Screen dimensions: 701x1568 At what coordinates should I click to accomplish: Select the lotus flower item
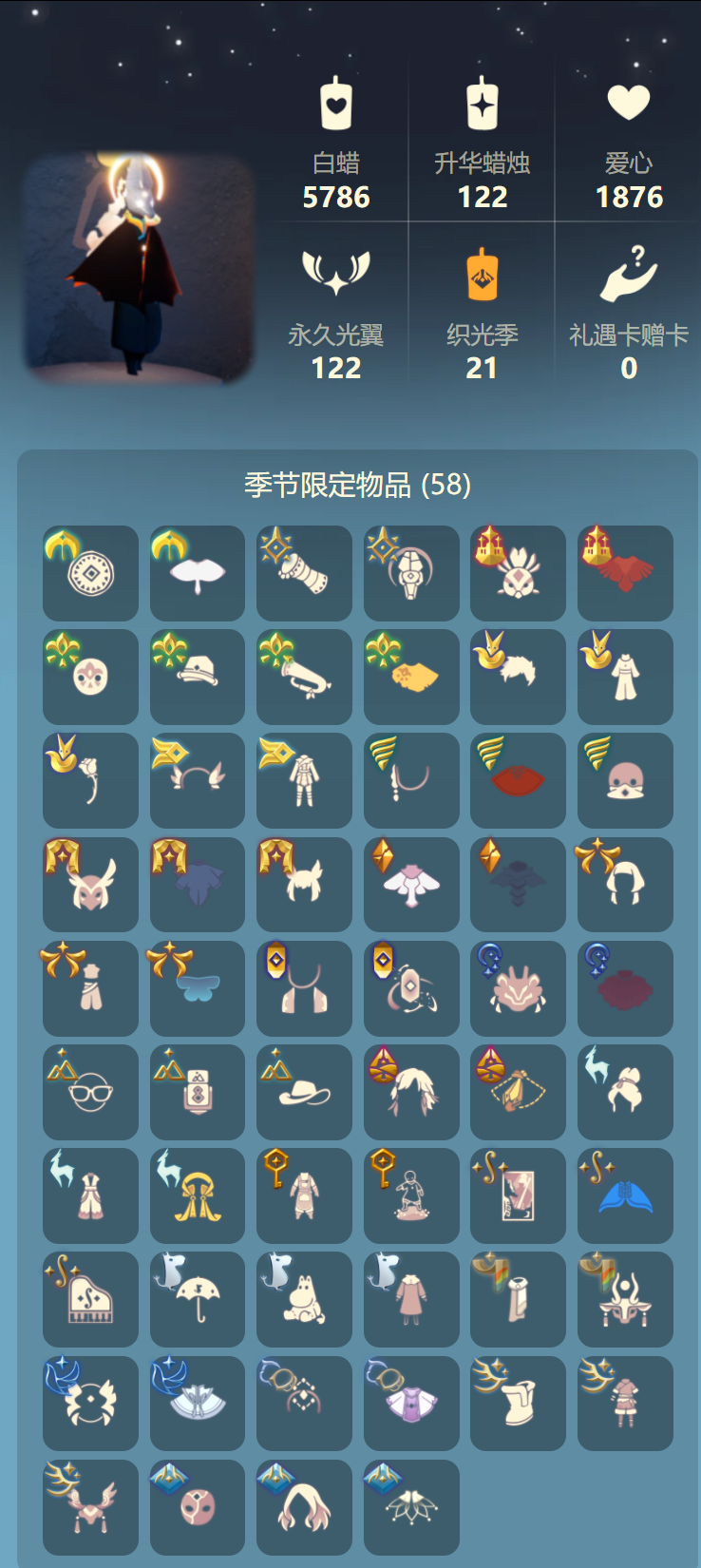(x=410, y=1507)
